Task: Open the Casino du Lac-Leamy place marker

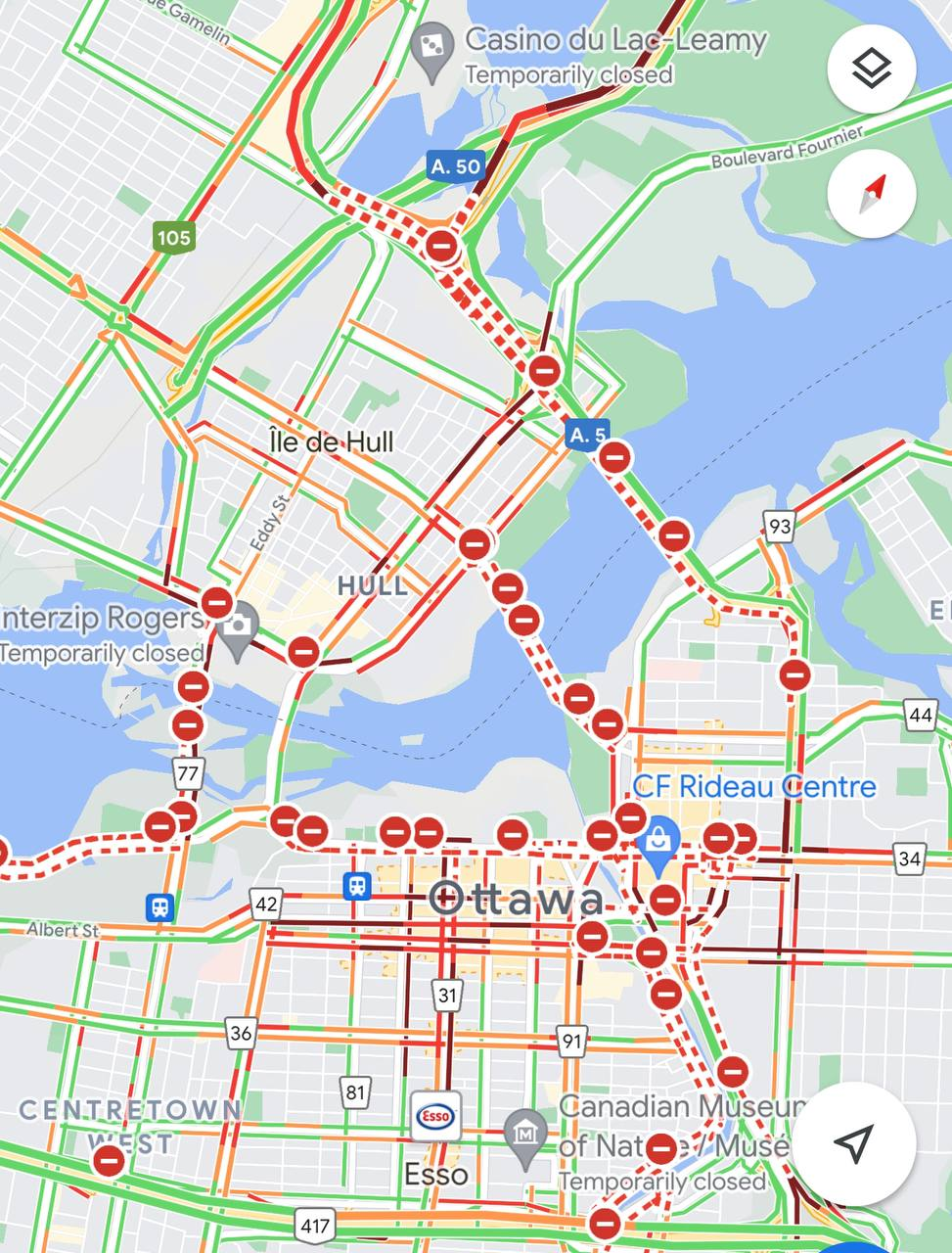Action: pyautogui.click(x=431, y=48)
